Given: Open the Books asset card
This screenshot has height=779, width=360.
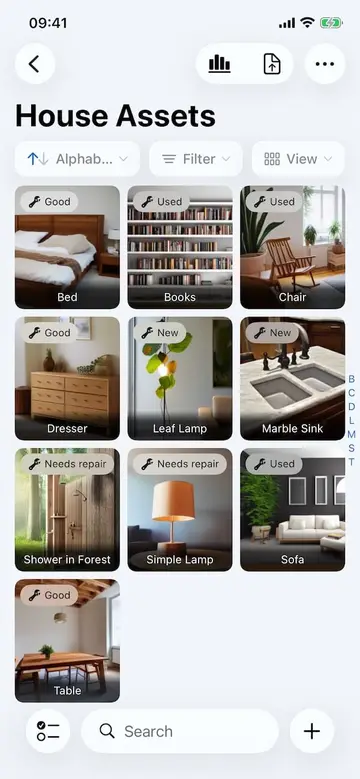Looking at the screenshot, I should tap(180, 247).
